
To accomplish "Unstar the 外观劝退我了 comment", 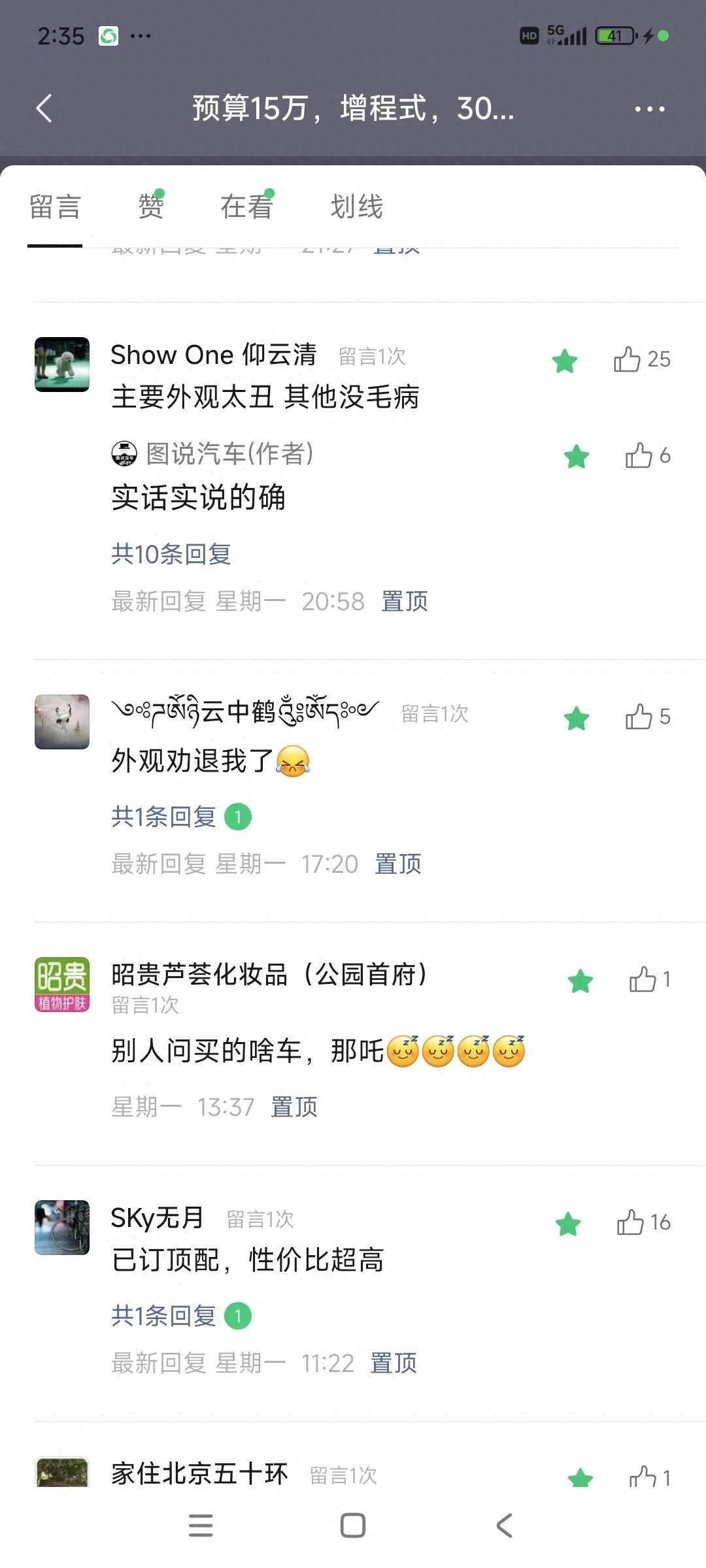I will [577, 719].
